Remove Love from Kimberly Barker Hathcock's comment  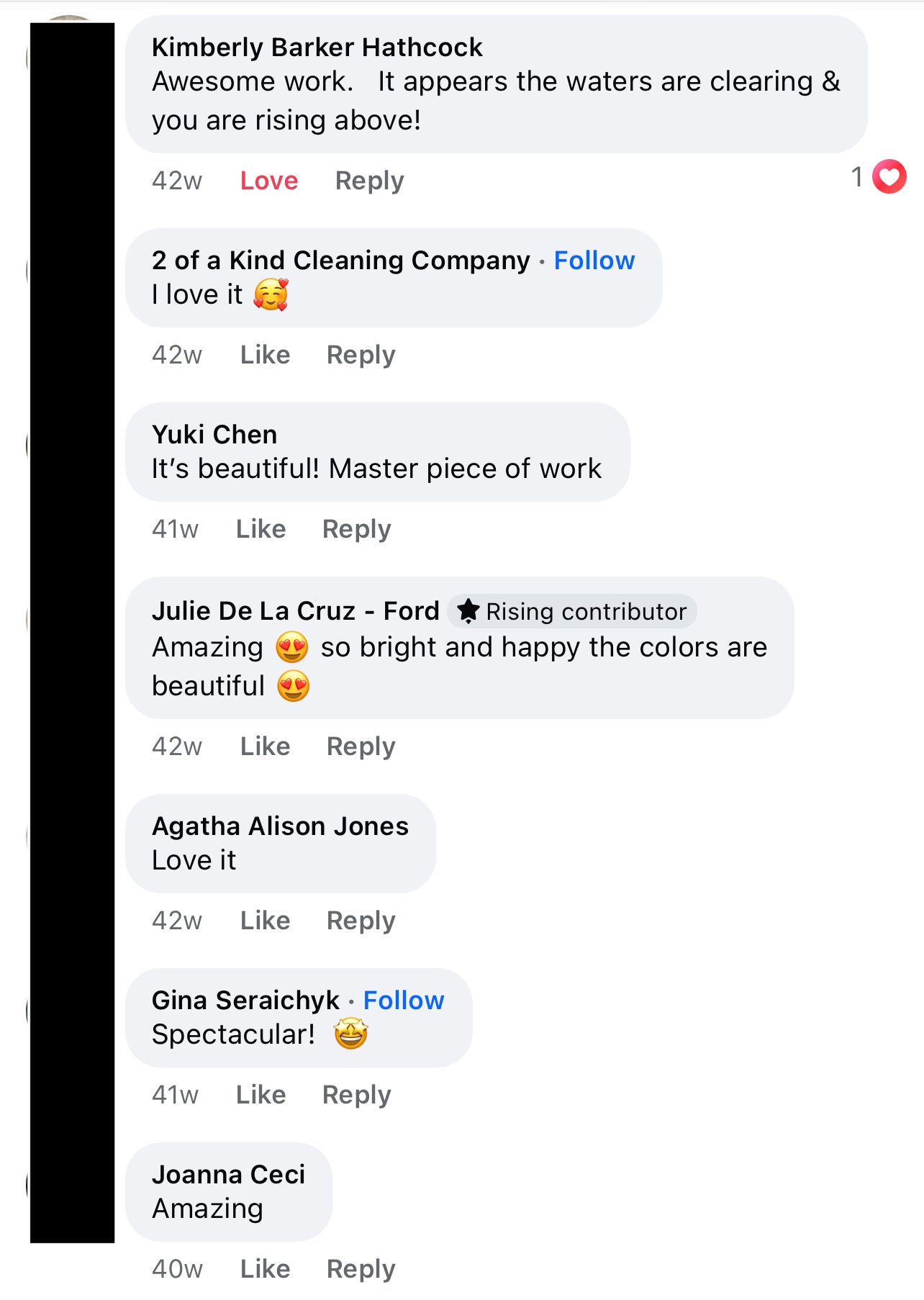click(x=268, y=181)
